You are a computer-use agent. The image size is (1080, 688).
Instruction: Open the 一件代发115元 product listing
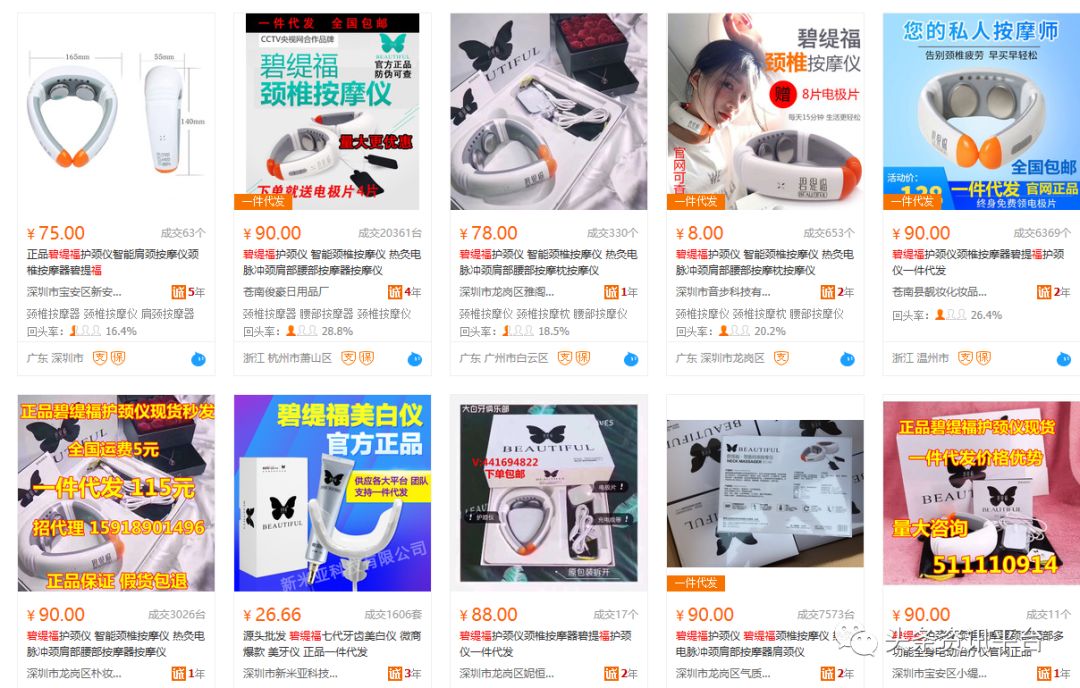[115, 492]
